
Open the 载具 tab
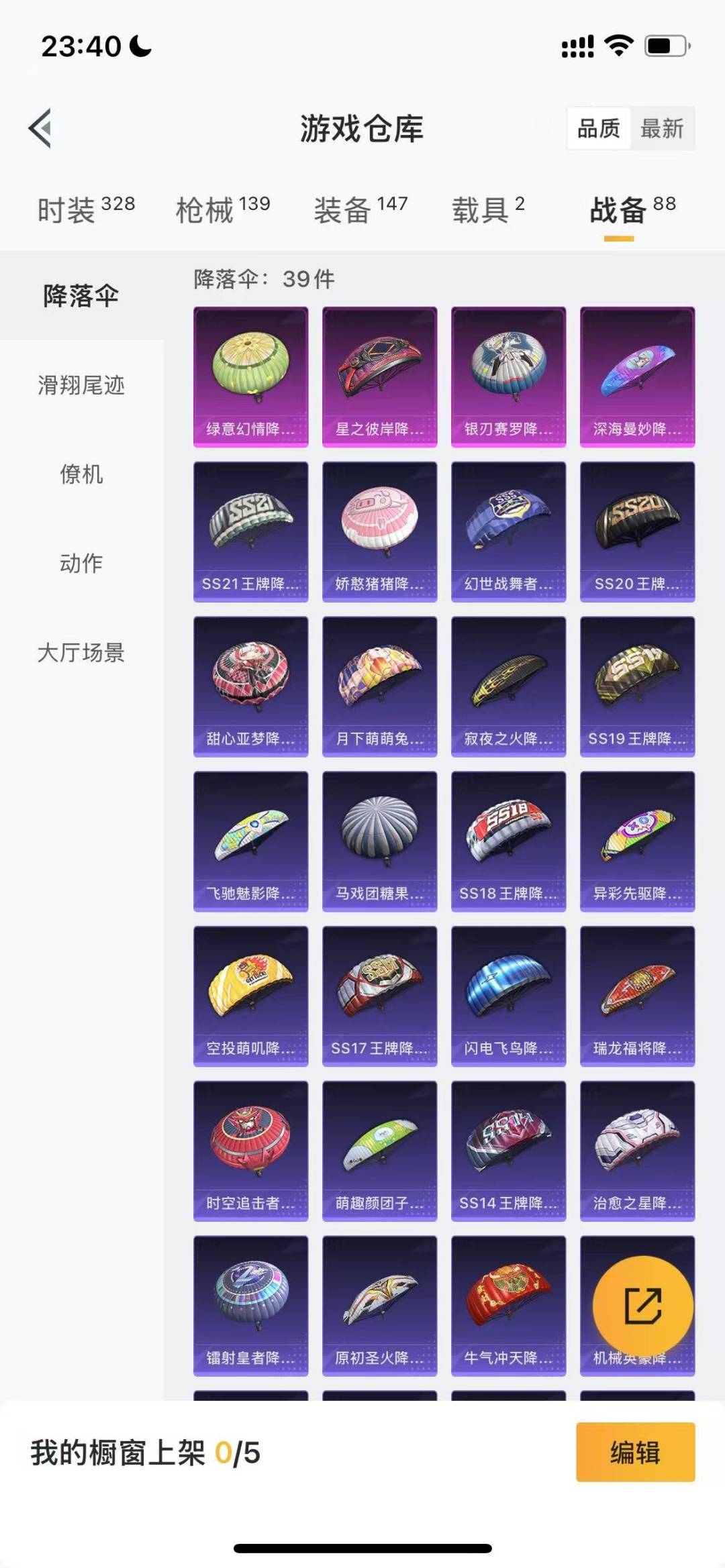click(x=488, y=210)
